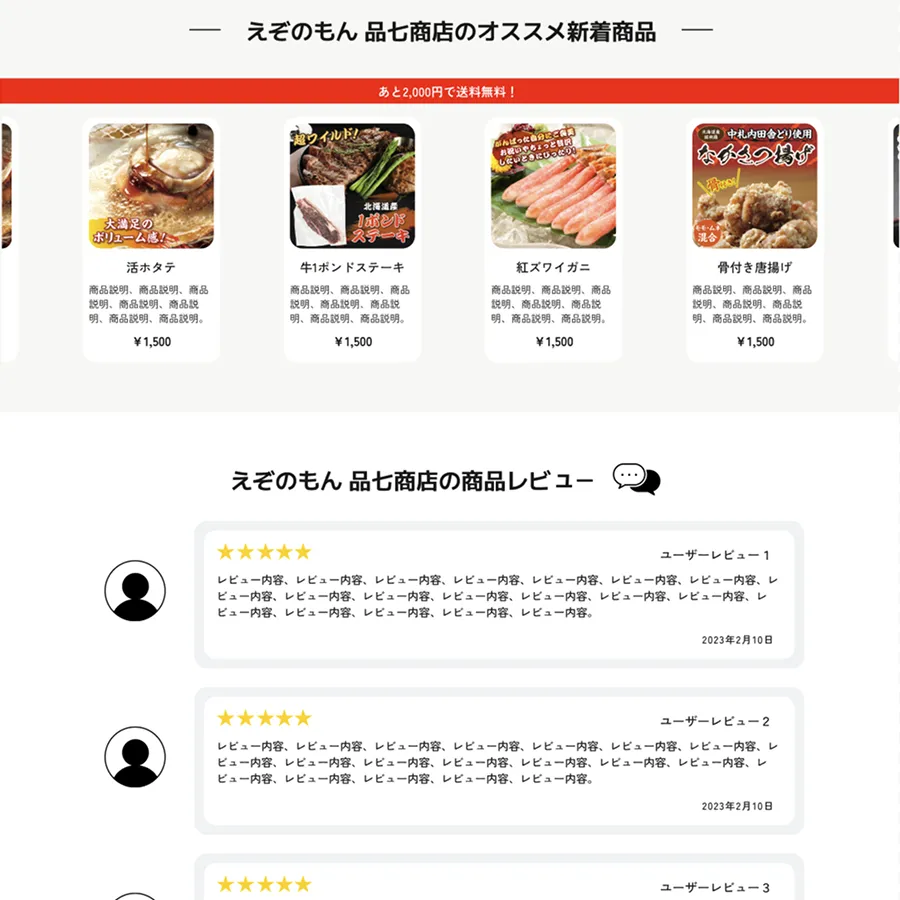The height and width of the screenshot is (900, 900).
Task: Open ユーザーレビュー 2 review card
Action: point(498,760)
